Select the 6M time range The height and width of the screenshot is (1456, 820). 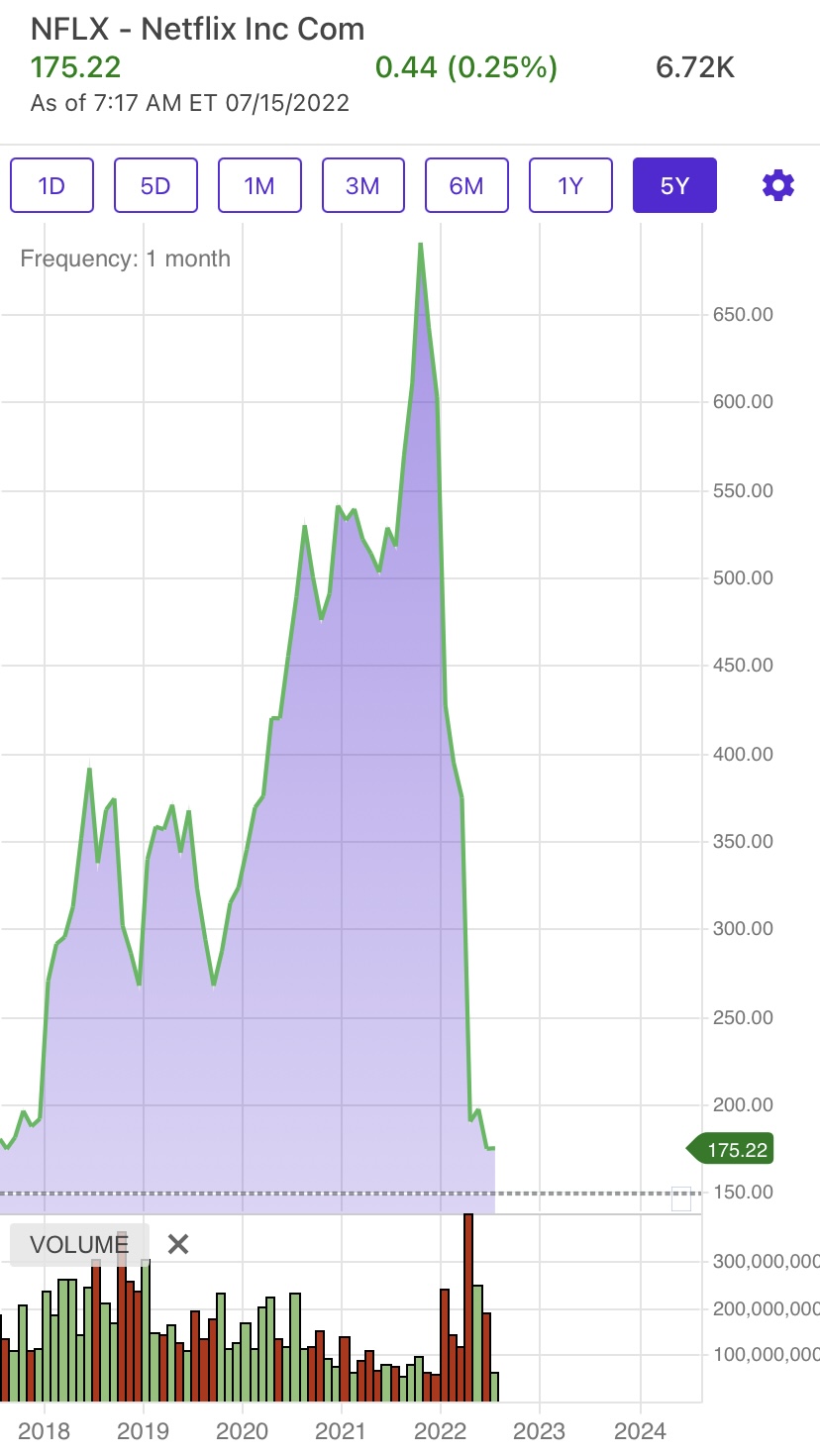tap(466, 185)
